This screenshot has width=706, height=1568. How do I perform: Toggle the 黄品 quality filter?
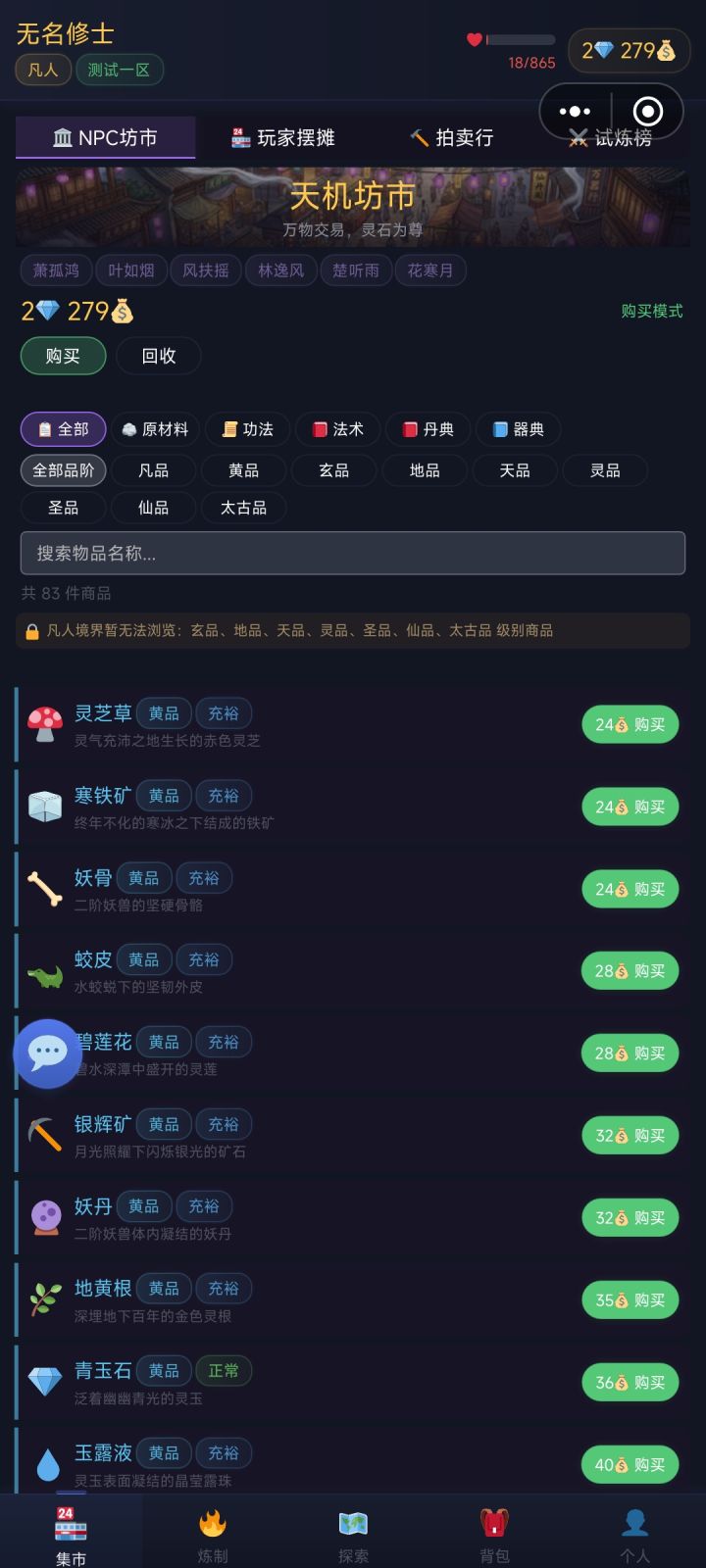243,470
